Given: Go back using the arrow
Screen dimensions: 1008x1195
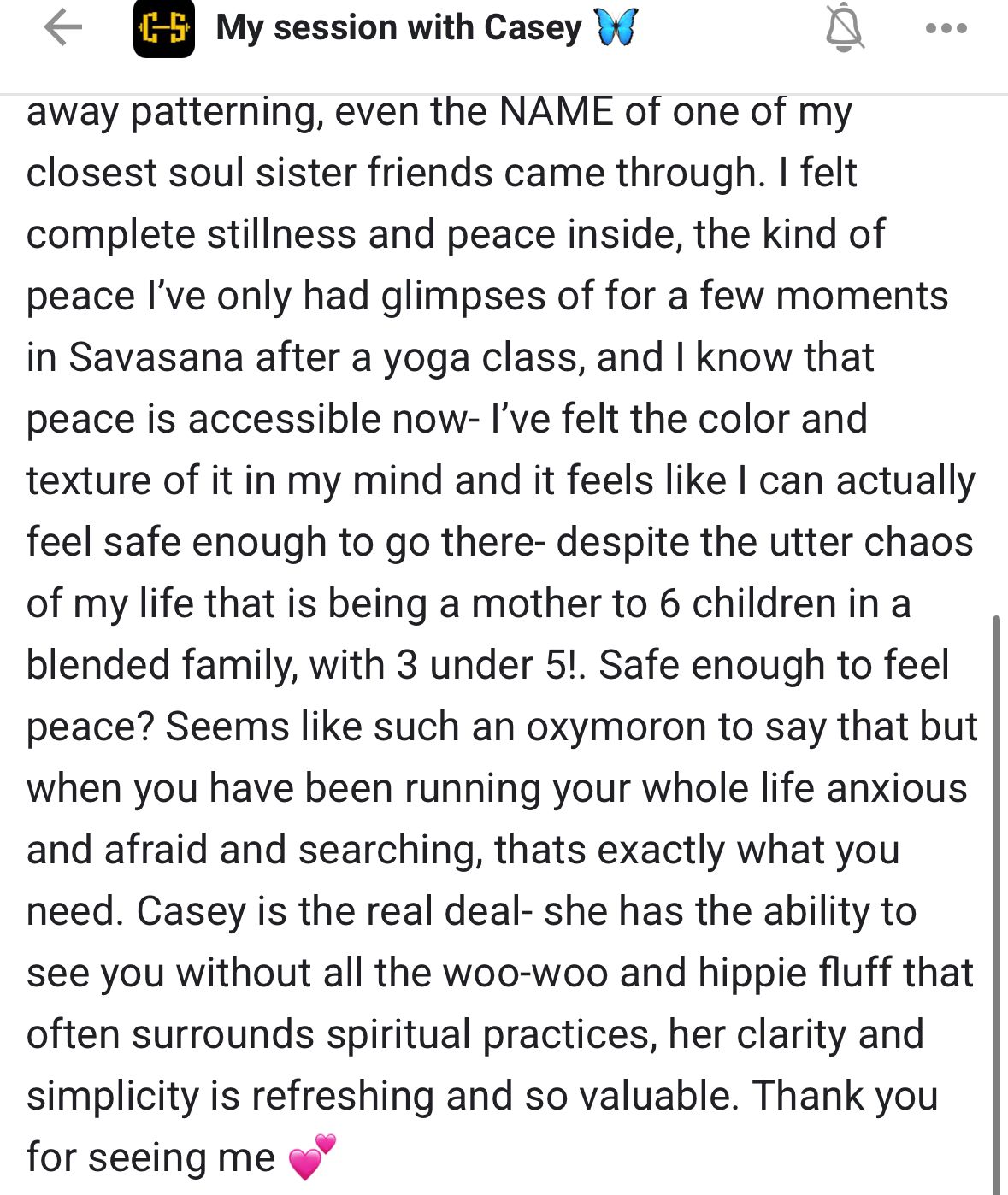Looking at the screenshot, I should point(62,28).
